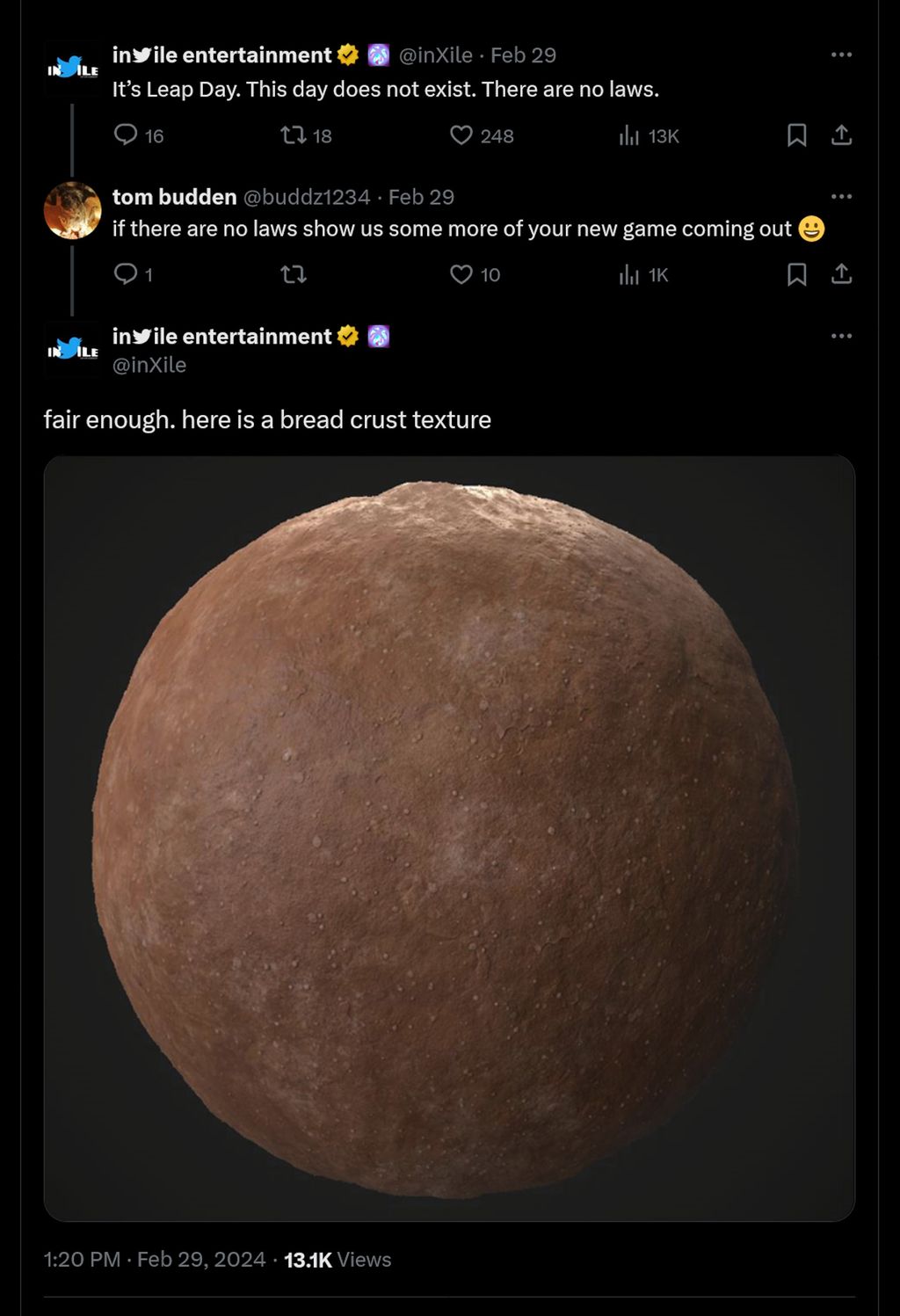View analytics for tom budden's tweet
The width and height of the screenshot is (900, 1316).
pyautogui.click(x=629, y=274)
